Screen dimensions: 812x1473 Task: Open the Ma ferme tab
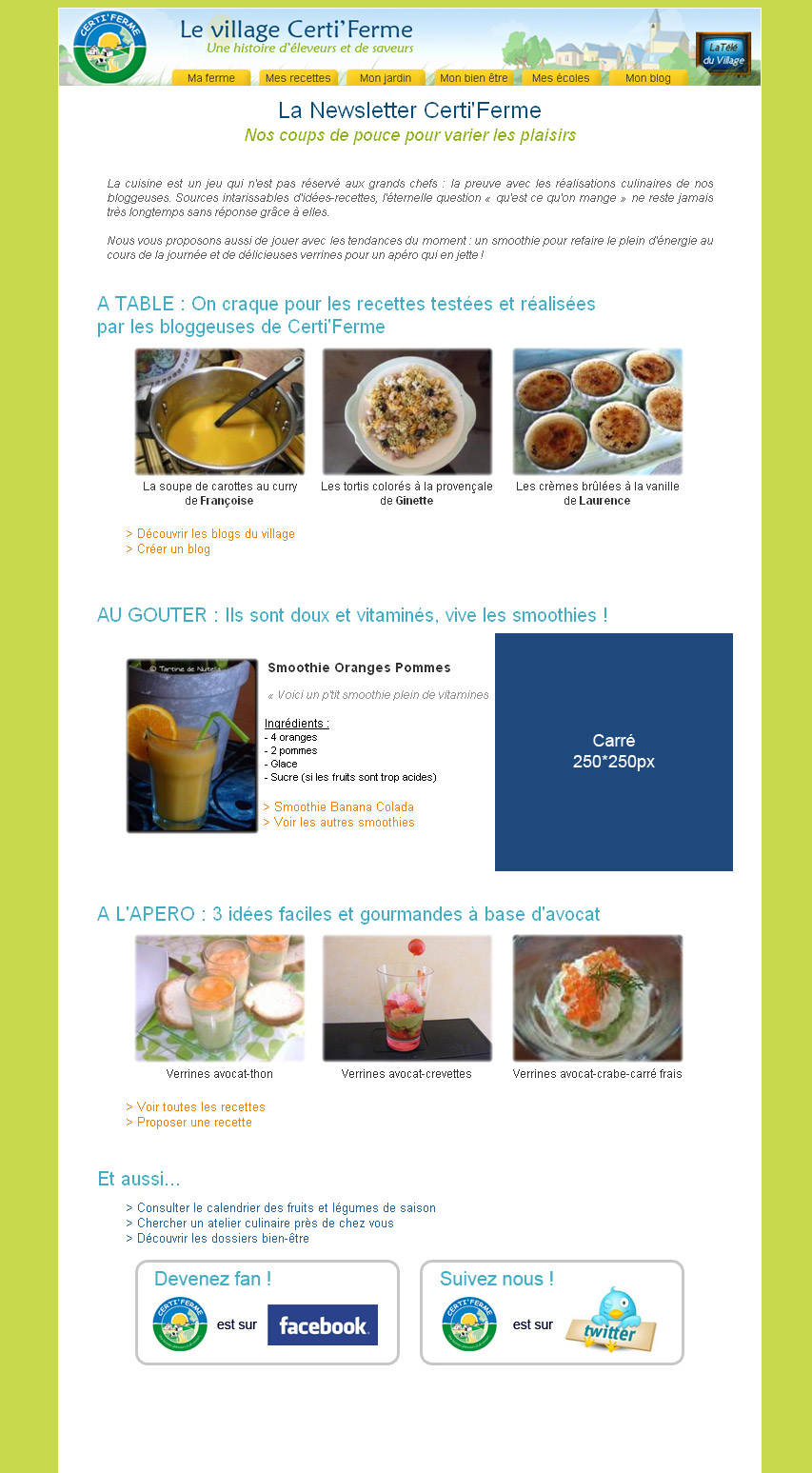click(210, 78)
